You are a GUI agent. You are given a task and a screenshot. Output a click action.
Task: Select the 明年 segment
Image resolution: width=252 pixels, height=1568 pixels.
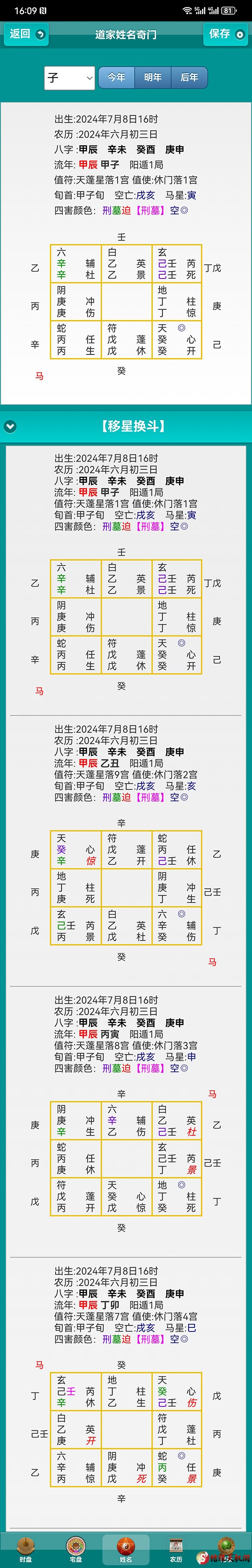click(x=153, y=77)
